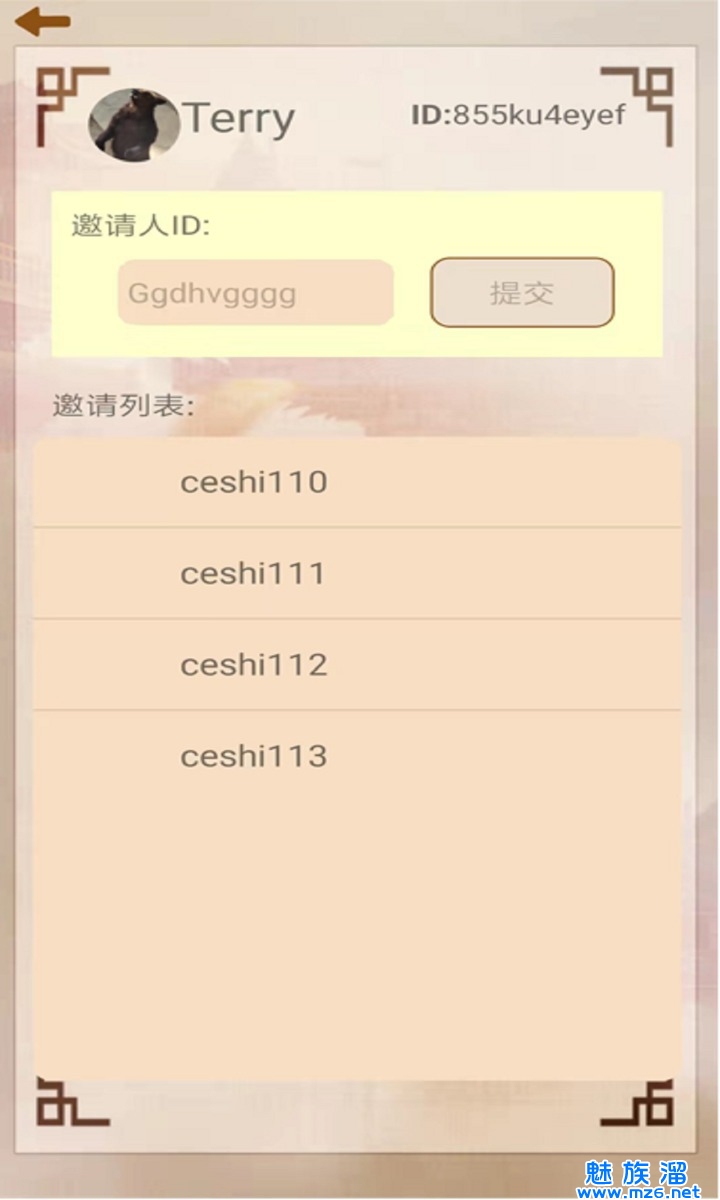720x1200 pixels.
Task: Tap the inviter ID input field
Action: click(255, 293)
